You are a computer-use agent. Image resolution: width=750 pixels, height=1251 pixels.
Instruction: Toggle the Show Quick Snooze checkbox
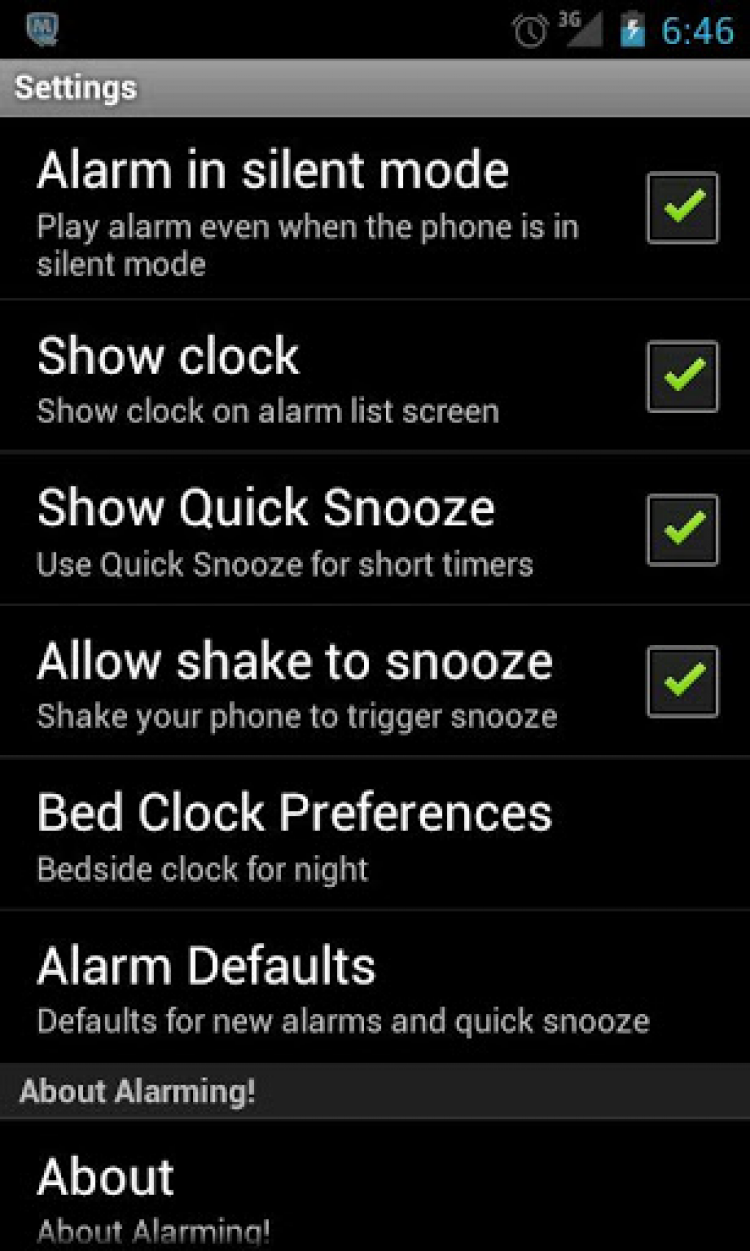[682, 529]
